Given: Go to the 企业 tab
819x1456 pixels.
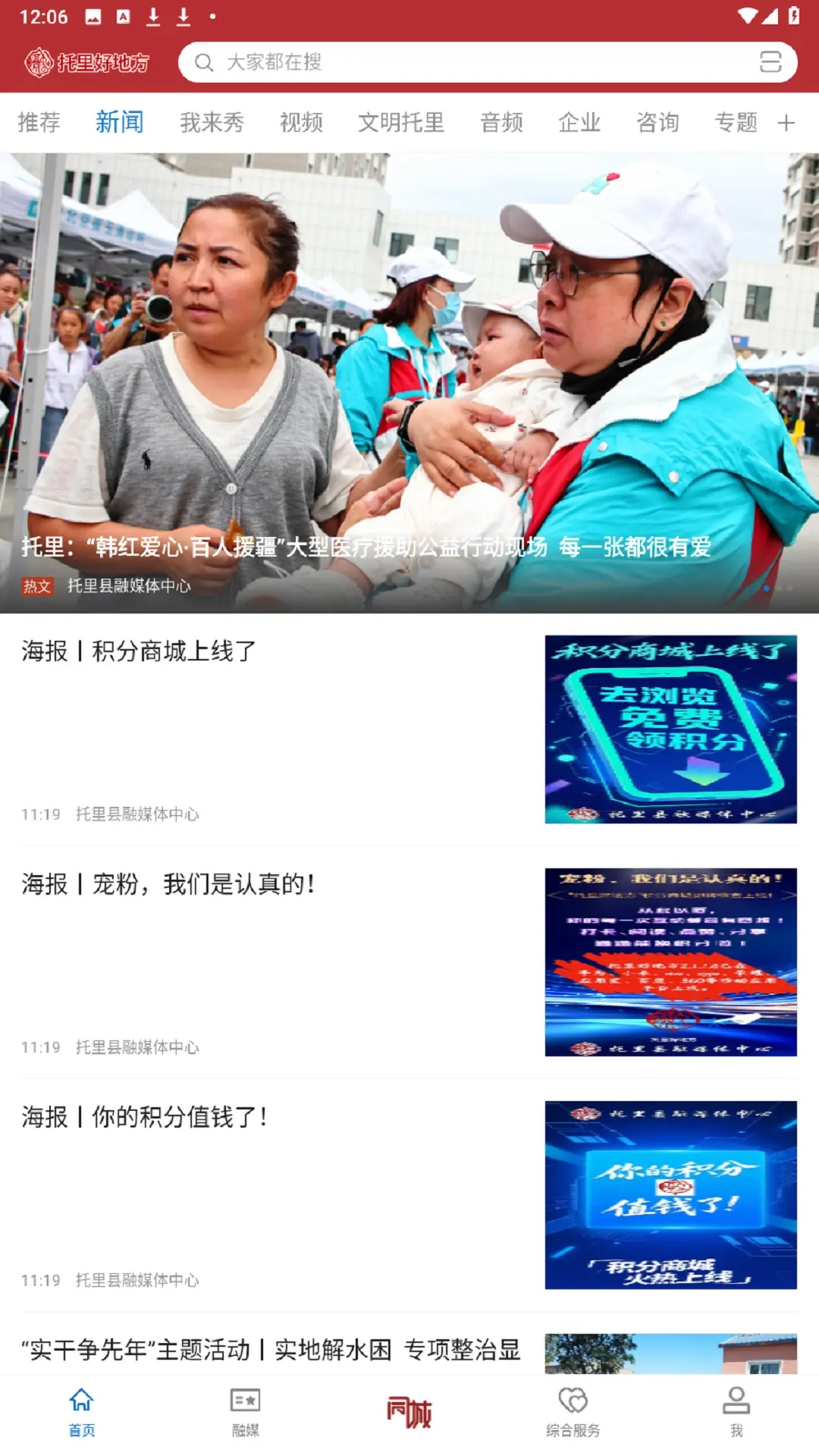Looking at the screenshot, I should click(x=579, y=122).
